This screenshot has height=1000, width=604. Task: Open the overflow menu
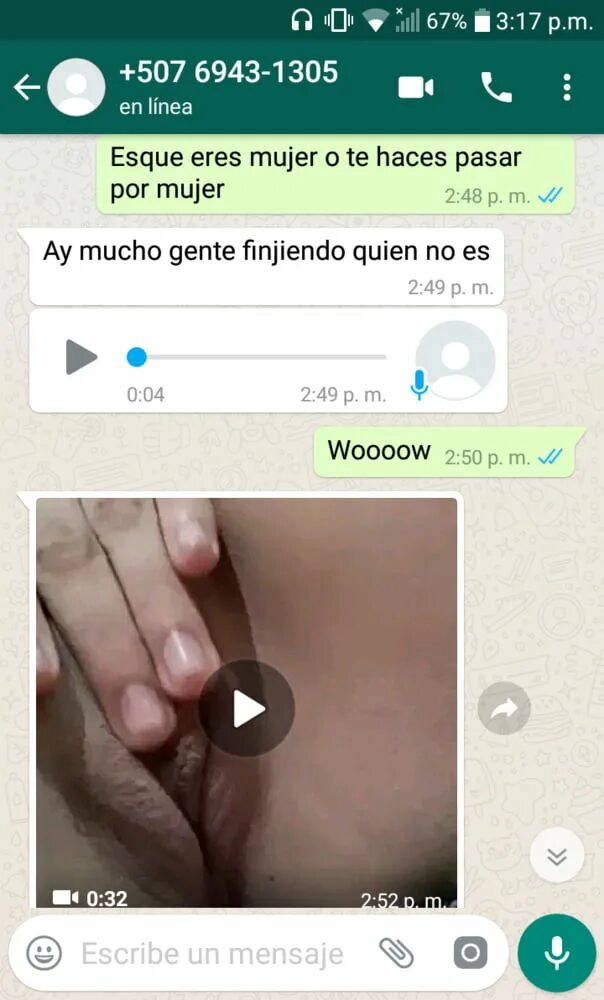[567, 88]
